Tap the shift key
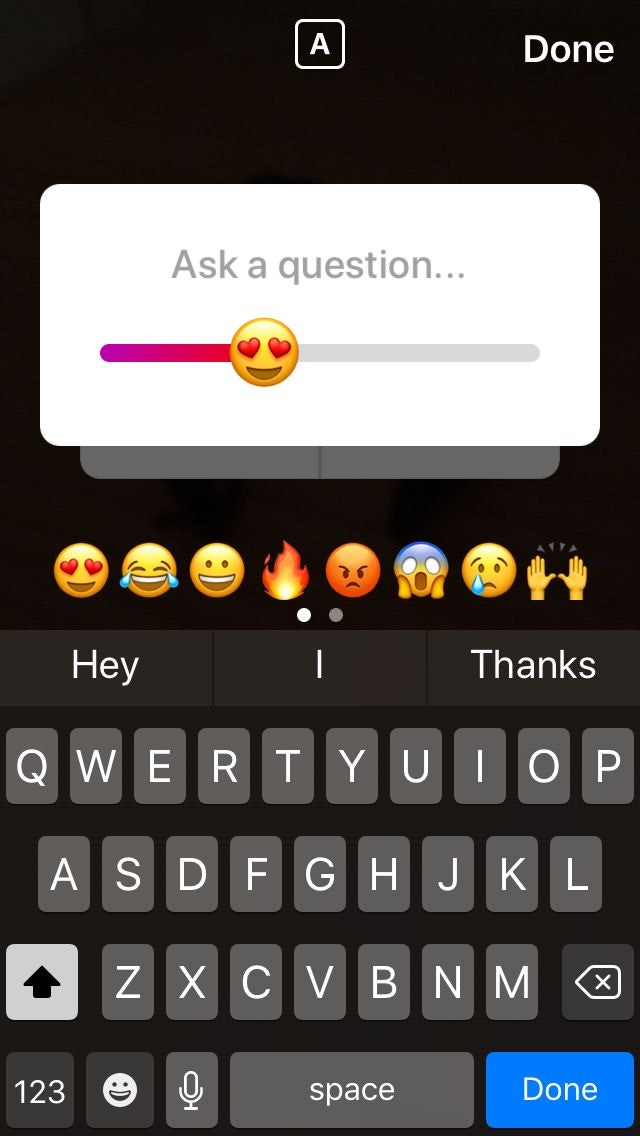Screen dimensions: 640x1136 coord(42,983)
